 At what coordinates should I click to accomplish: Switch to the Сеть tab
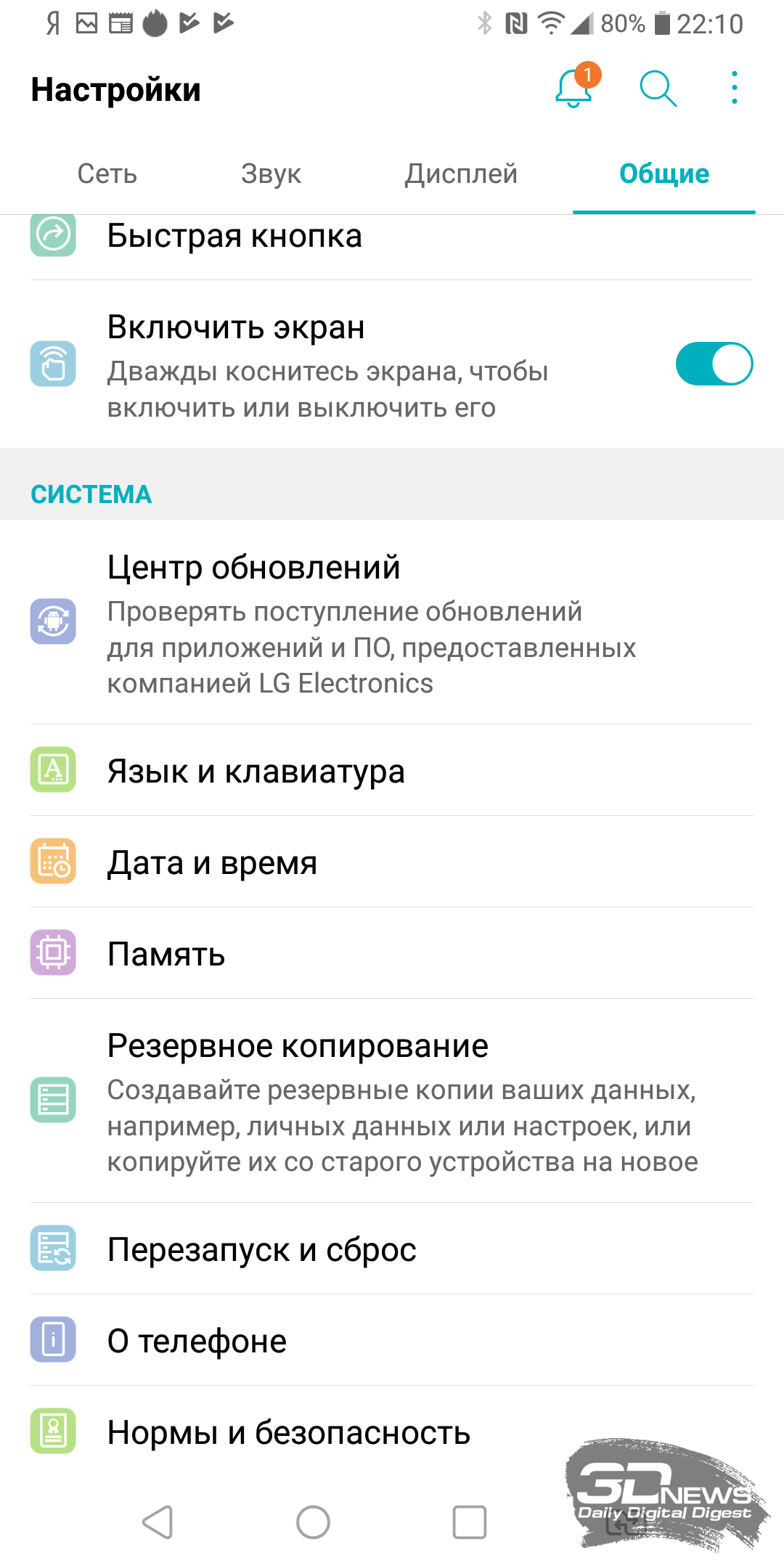(x=107, y=173)
